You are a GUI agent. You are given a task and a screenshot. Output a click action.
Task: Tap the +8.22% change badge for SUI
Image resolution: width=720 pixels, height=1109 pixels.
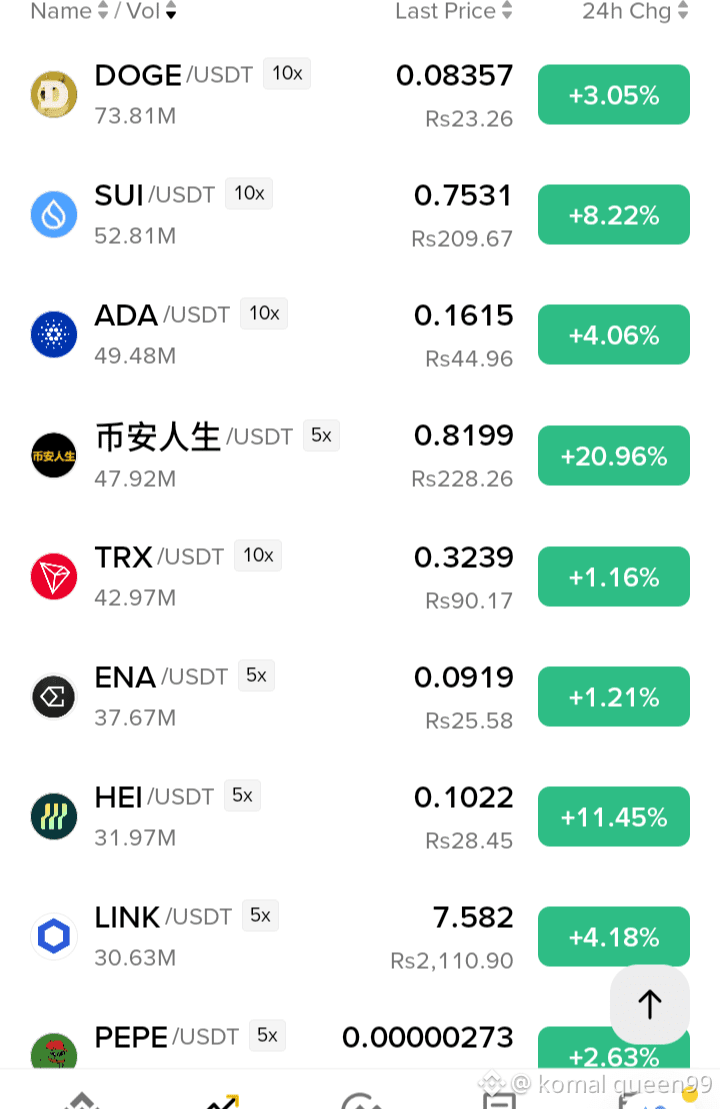point(614,215)
